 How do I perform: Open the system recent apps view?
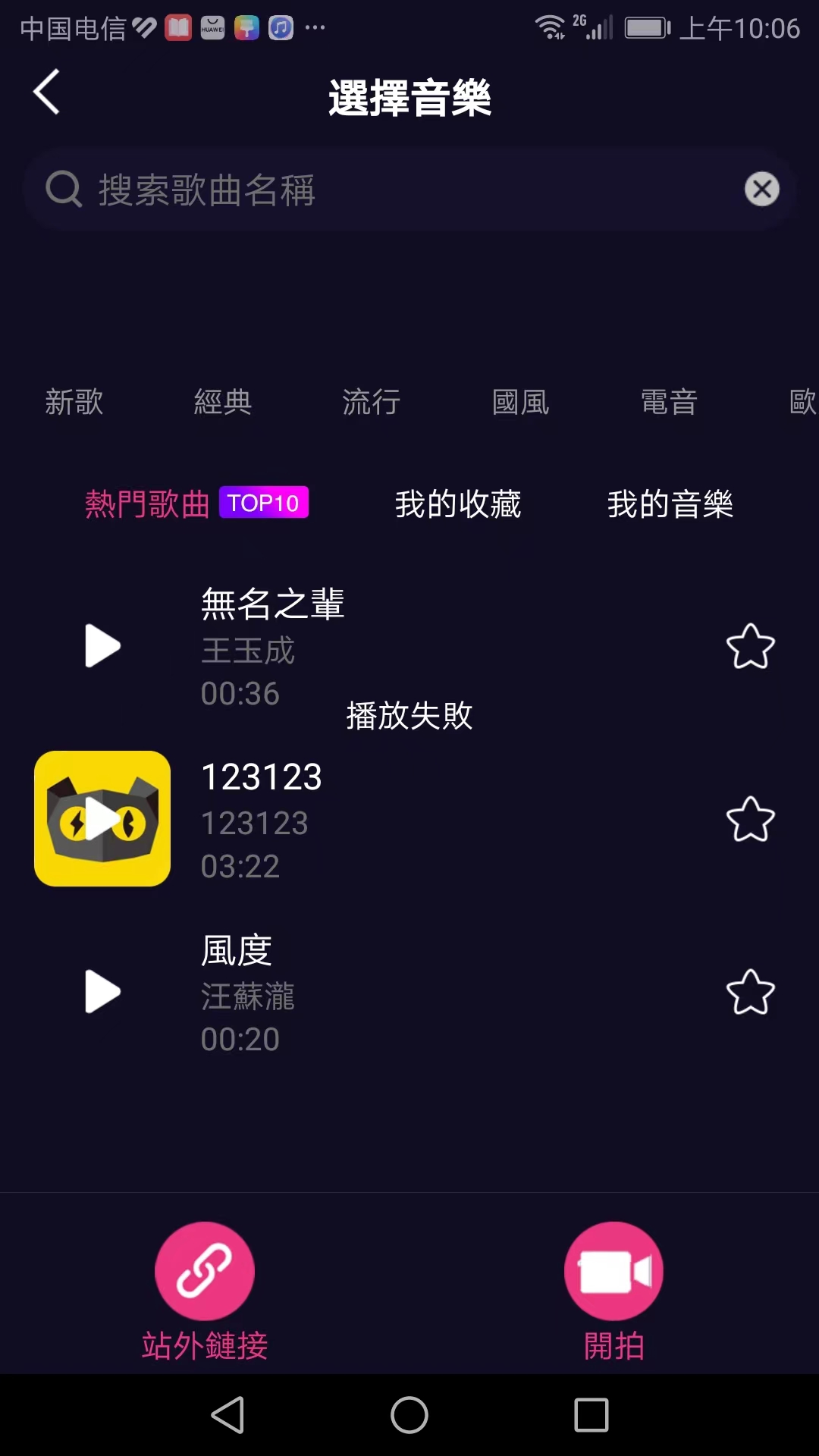coord(591,1415)
